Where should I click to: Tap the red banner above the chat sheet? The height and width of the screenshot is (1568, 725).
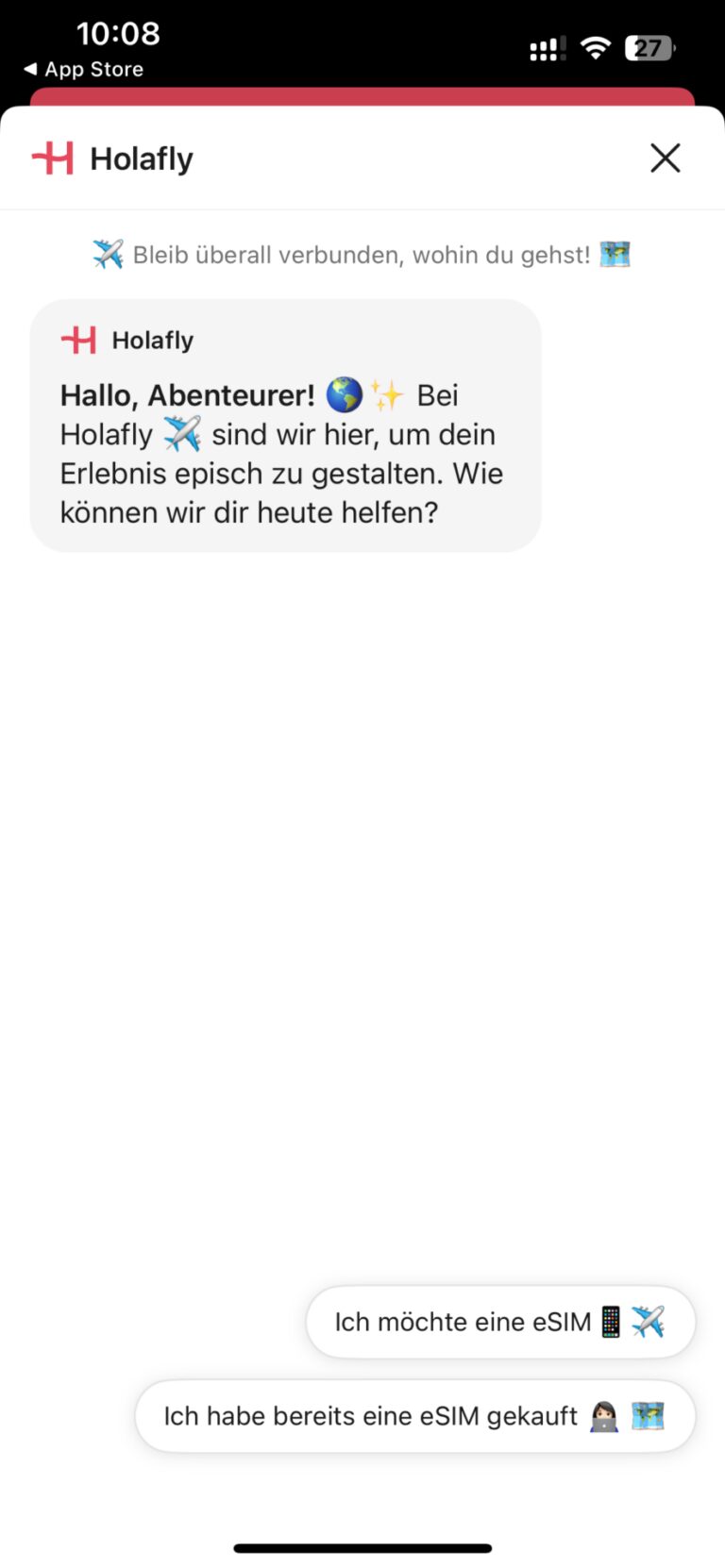coord(362,99)
